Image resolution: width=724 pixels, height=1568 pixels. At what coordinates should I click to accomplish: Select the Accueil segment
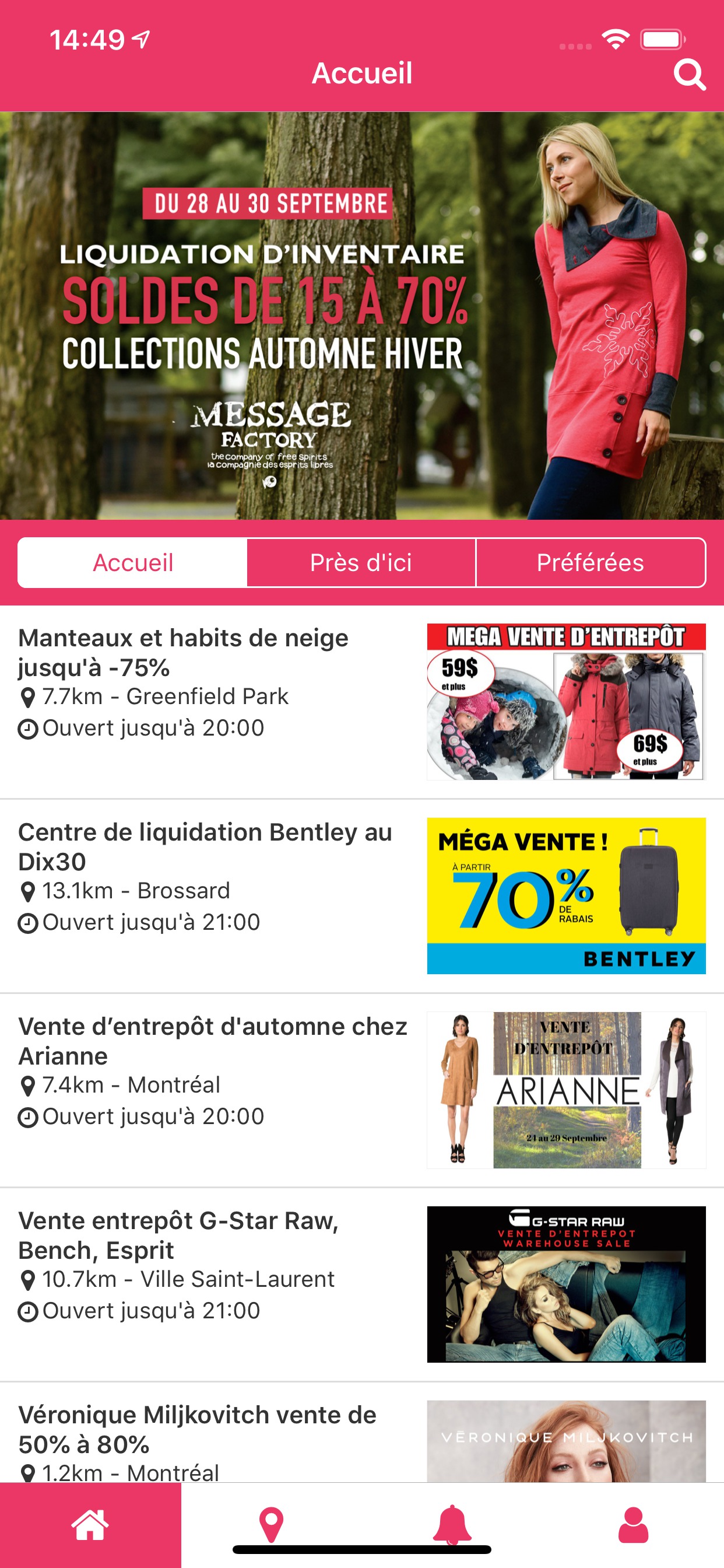[133, 562]
